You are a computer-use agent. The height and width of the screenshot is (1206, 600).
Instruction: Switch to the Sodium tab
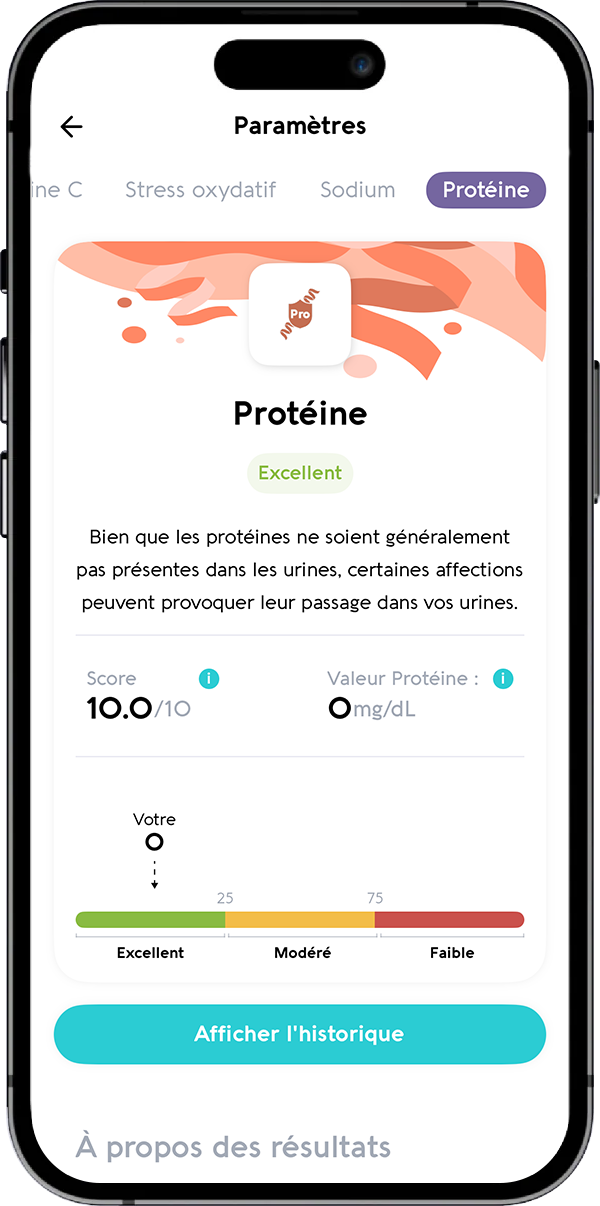pos(357,190)
